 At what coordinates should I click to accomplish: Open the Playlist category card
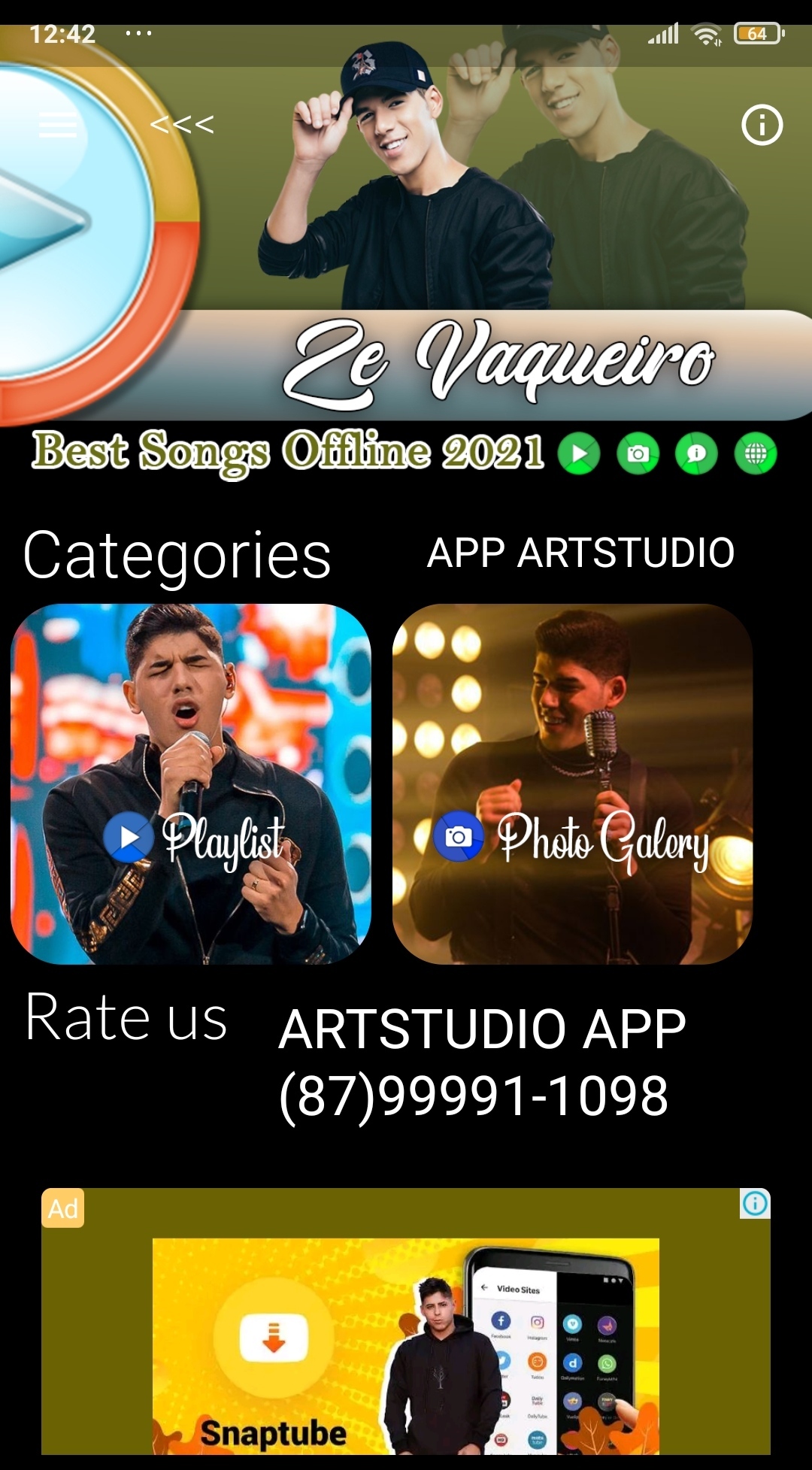191,783
